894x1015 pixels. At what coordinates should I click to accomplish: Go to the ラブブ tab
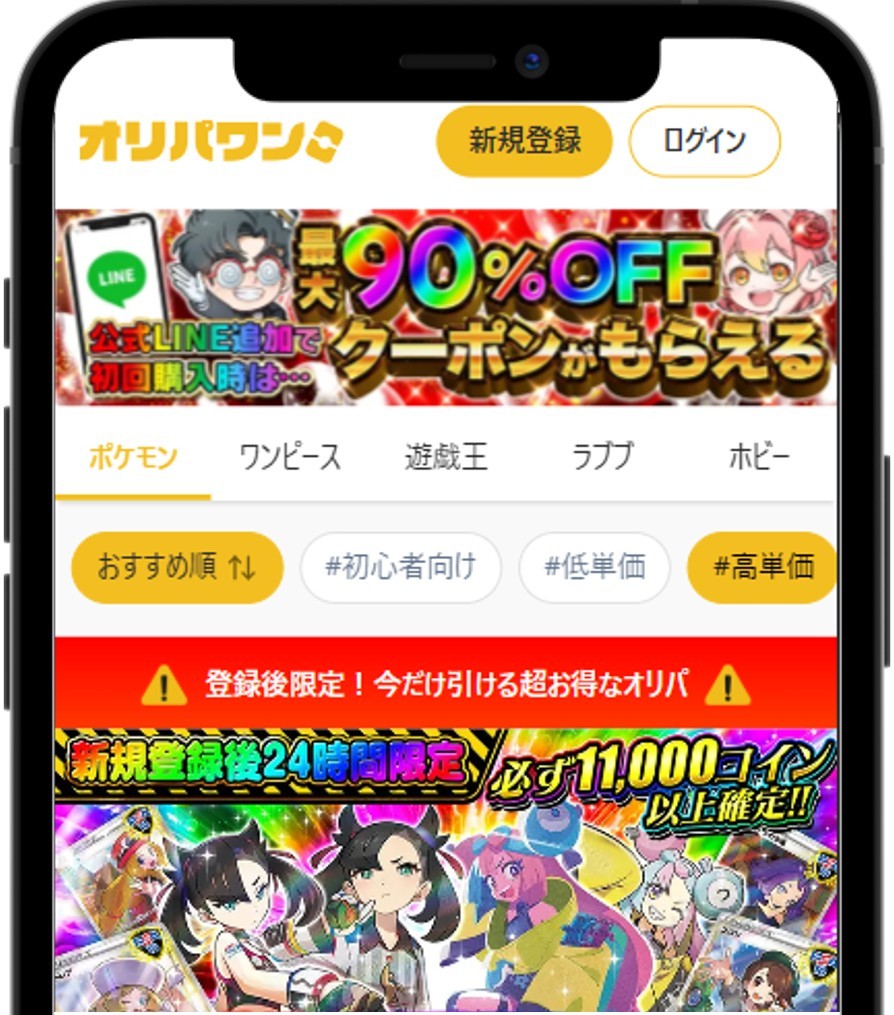602,458
